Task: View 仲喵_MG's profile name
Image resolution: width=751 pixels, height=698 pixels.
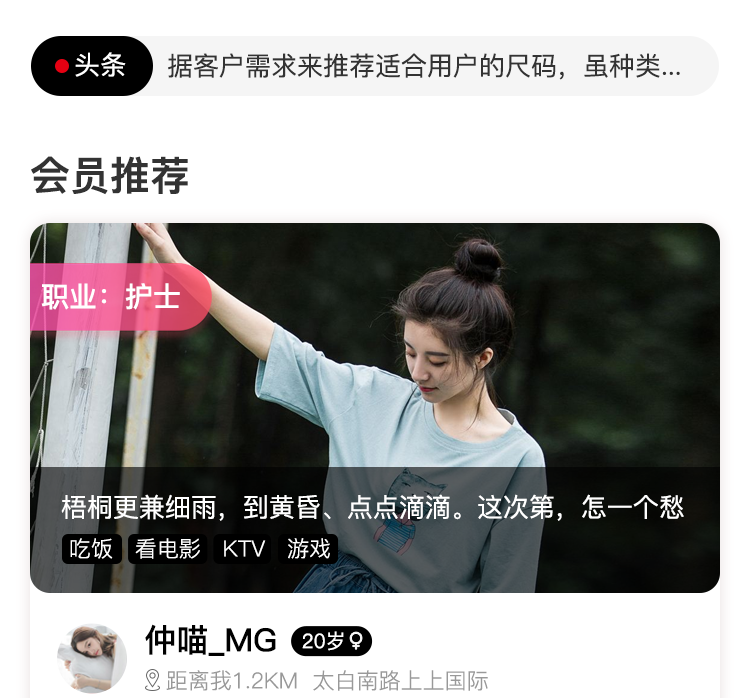Action: (211, 640)
